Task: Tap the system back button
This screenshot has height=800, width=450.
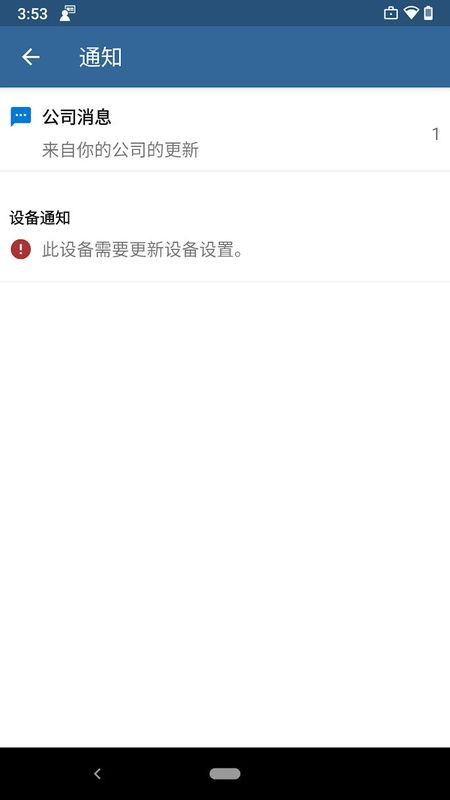Action: (97, 773)
